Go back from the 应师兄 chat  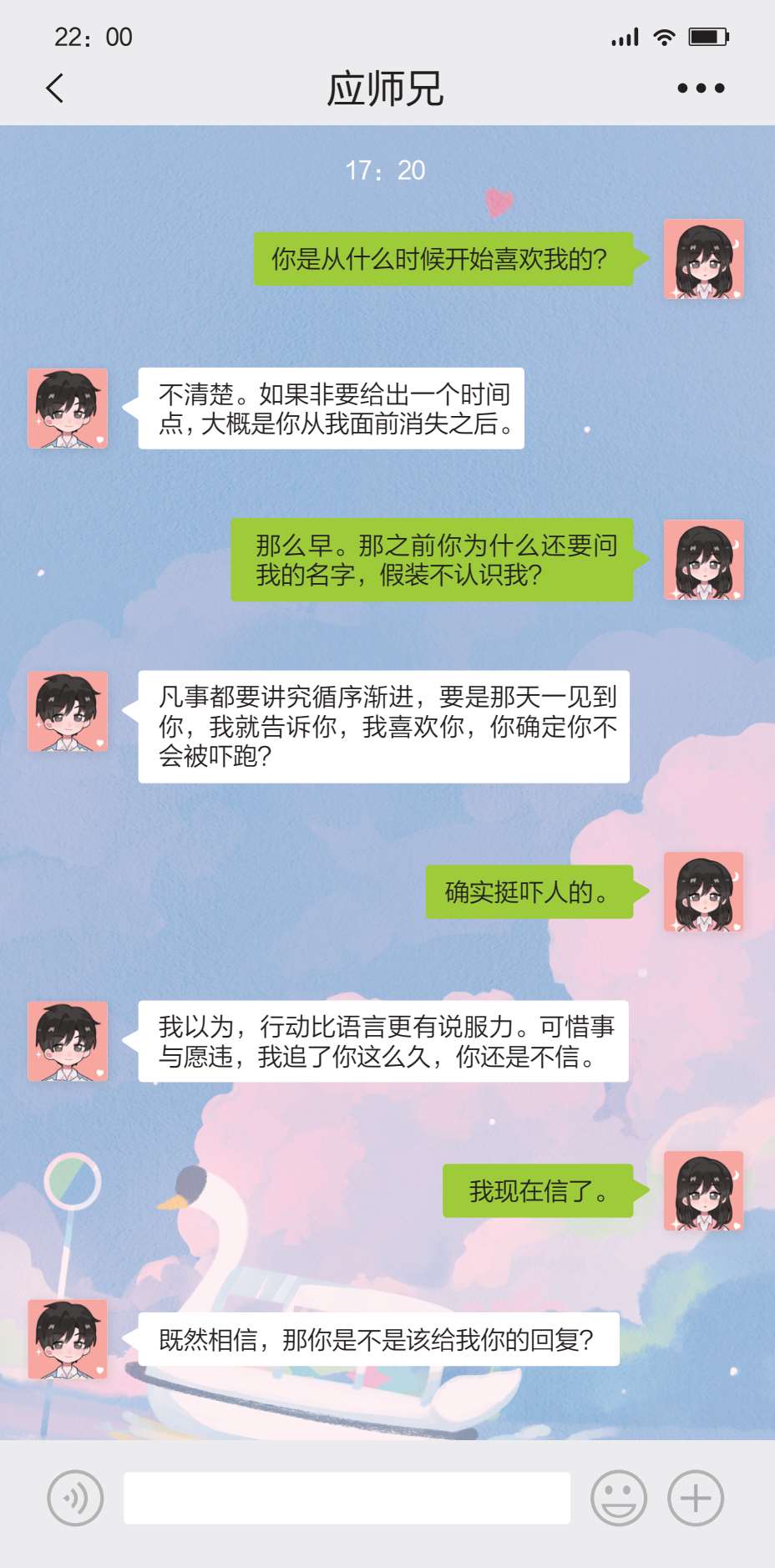(x=55, y=88)
